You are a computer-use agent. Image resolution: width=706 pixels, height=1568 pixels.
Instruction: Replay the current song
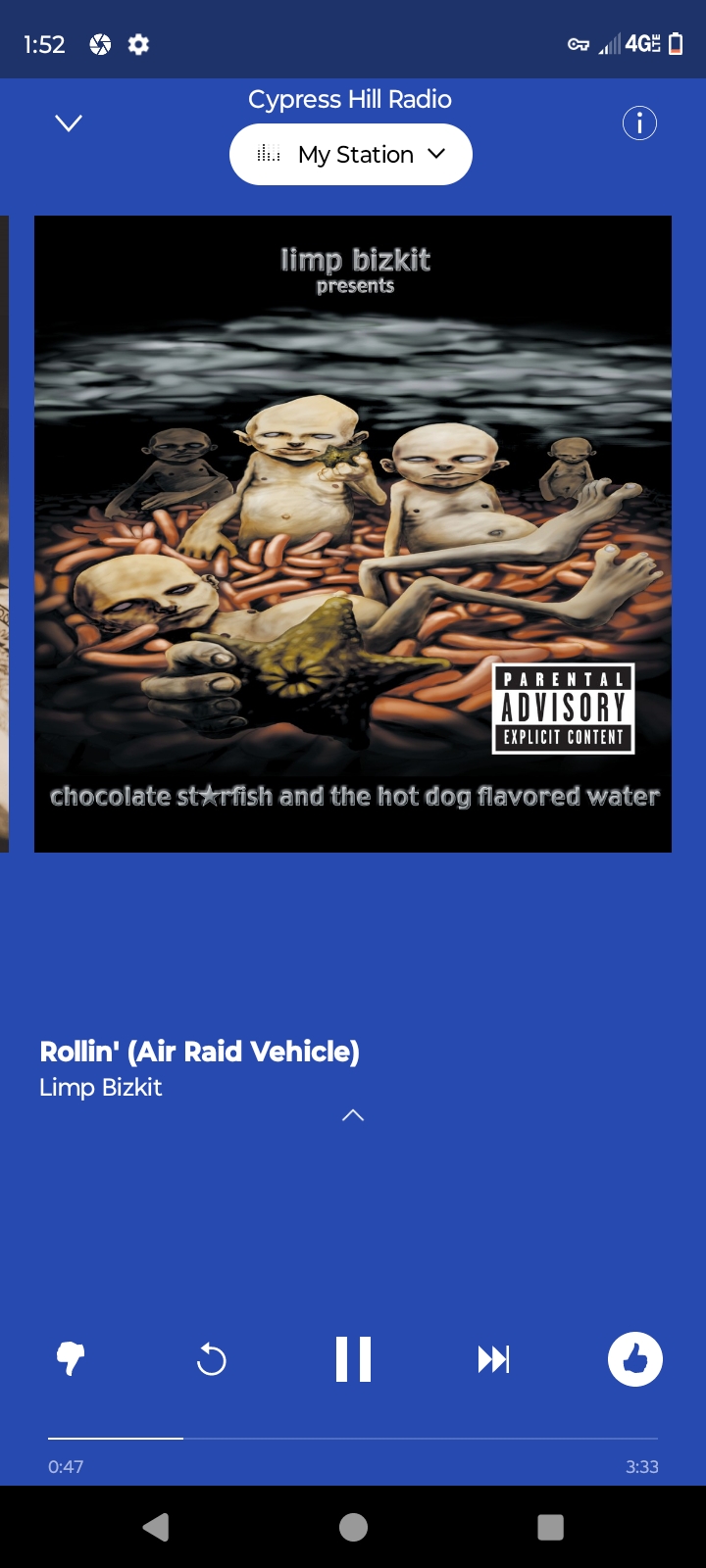point(211,1359)
